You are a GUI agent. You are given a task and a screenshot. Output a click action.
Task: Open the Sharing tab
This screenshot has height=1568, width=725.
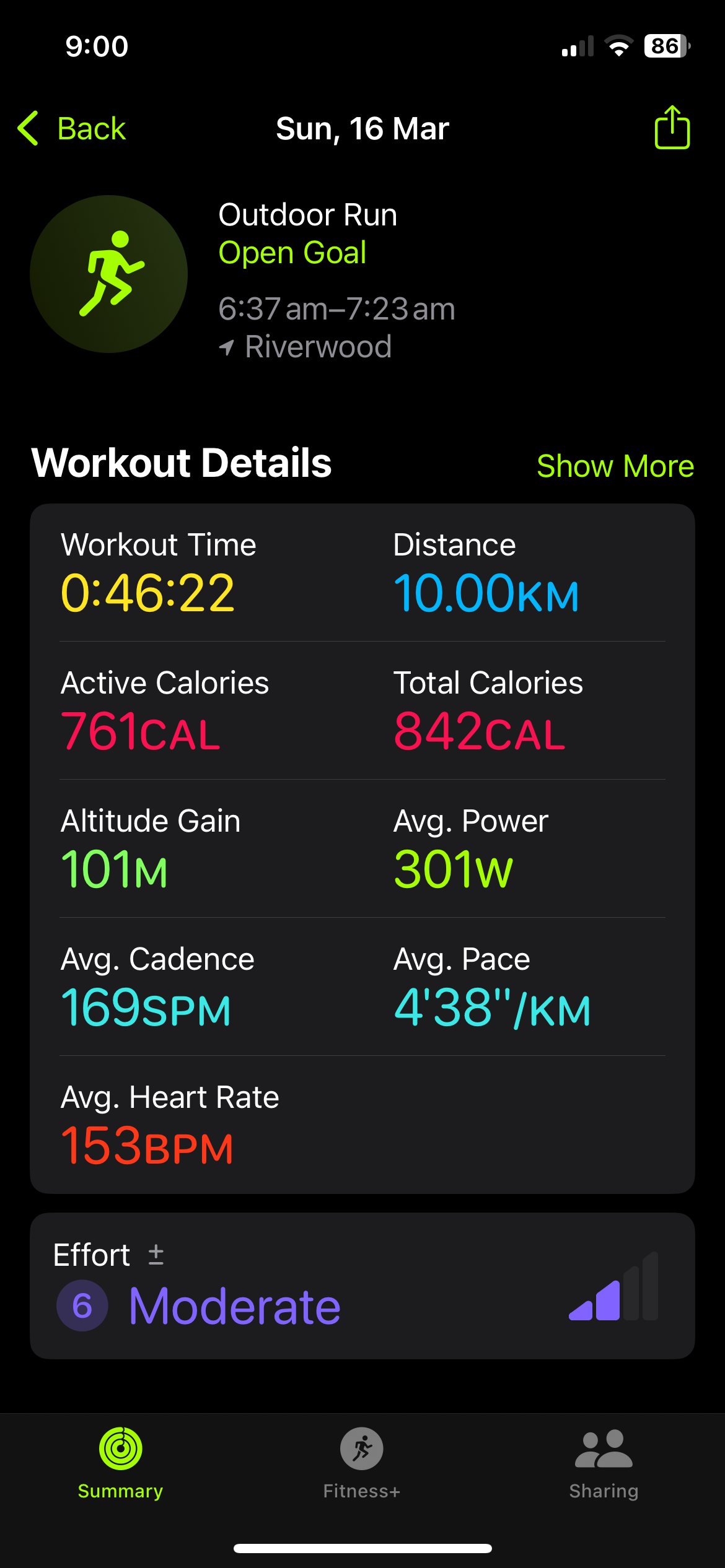tap(604, 1463)
